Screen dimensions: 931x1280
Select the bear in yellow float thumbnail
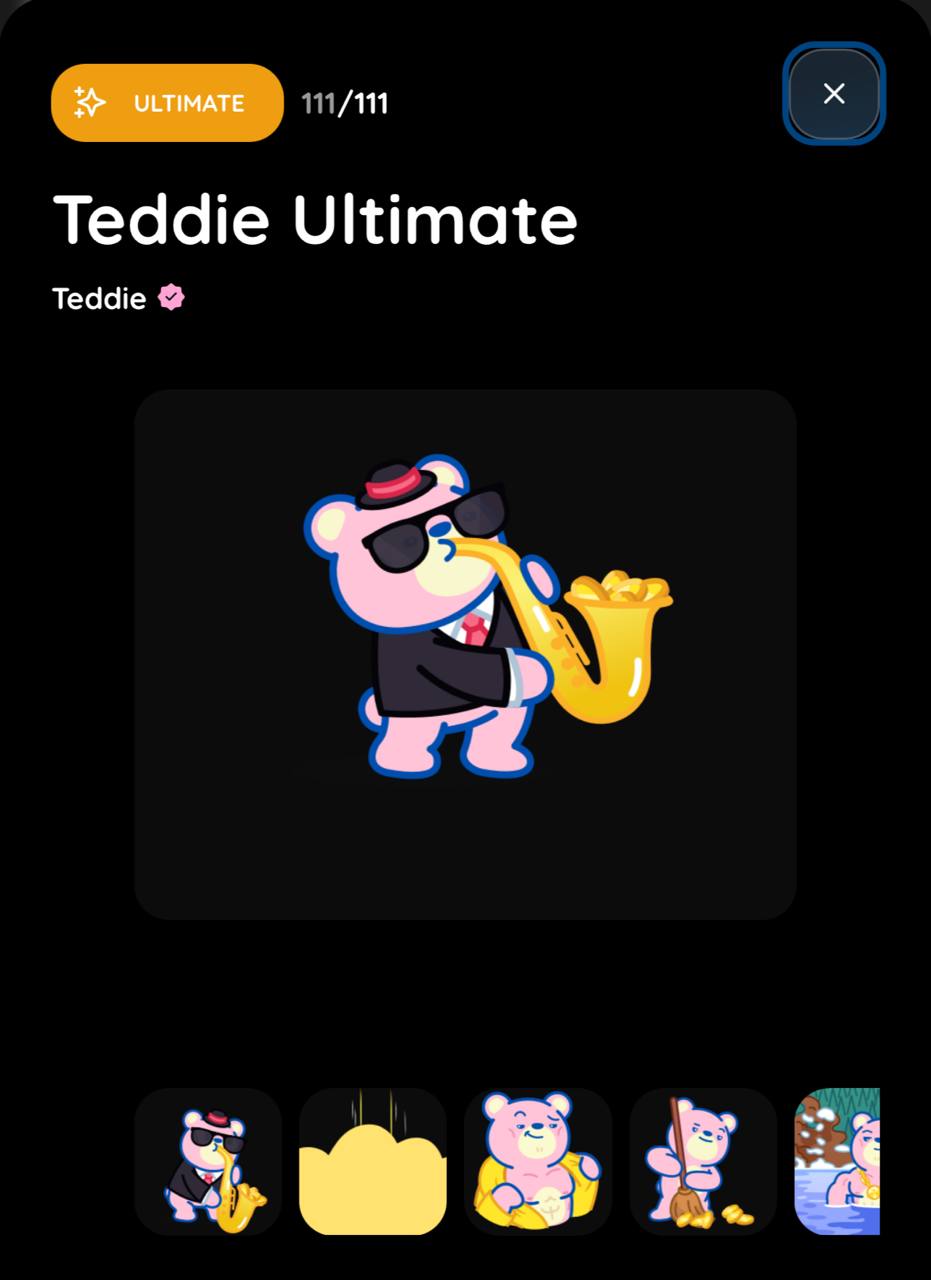(538, 1161)
